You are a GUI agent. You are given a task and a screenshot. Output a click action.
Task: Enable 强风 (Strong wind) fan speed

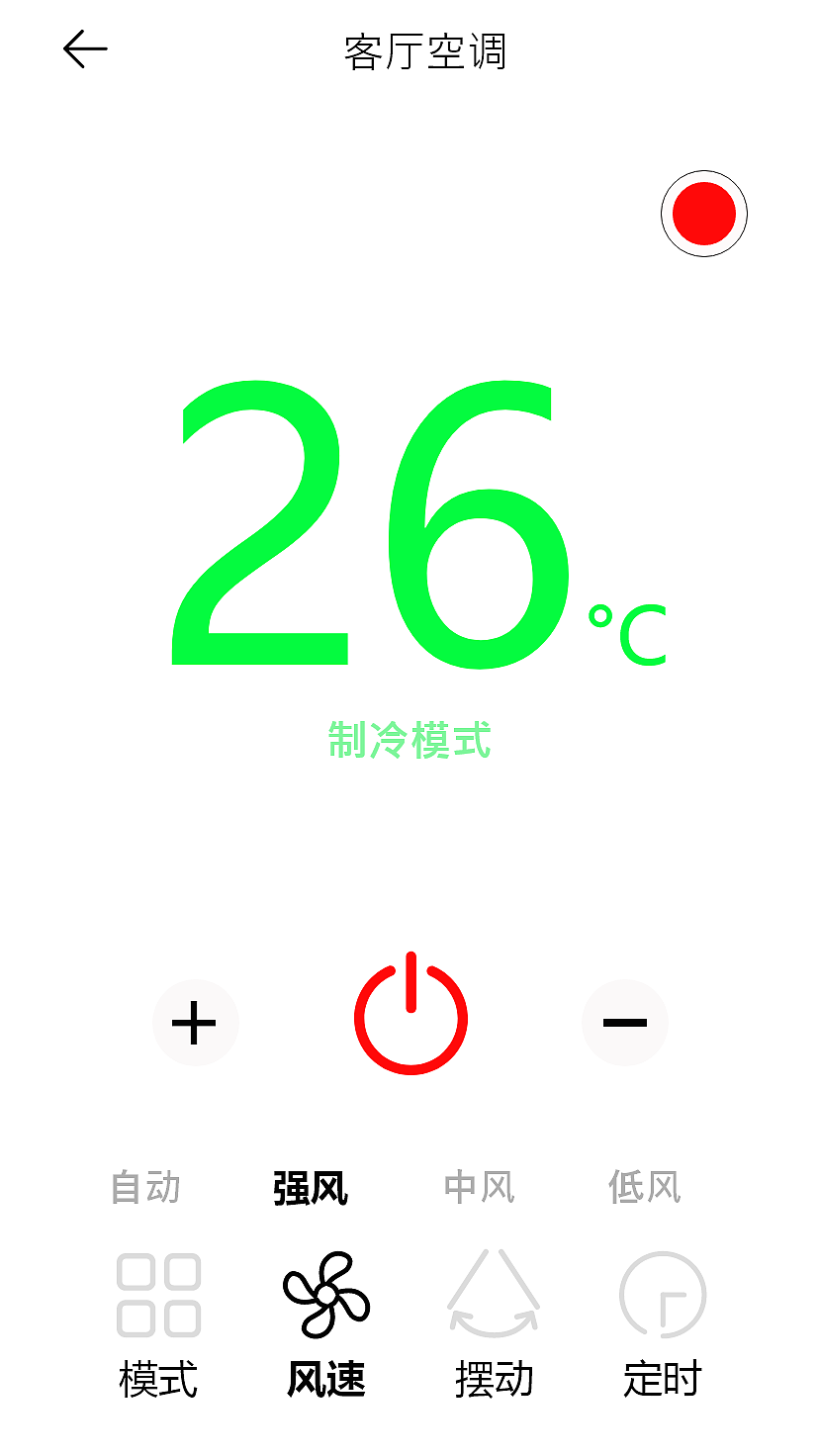coord(312,1188)
